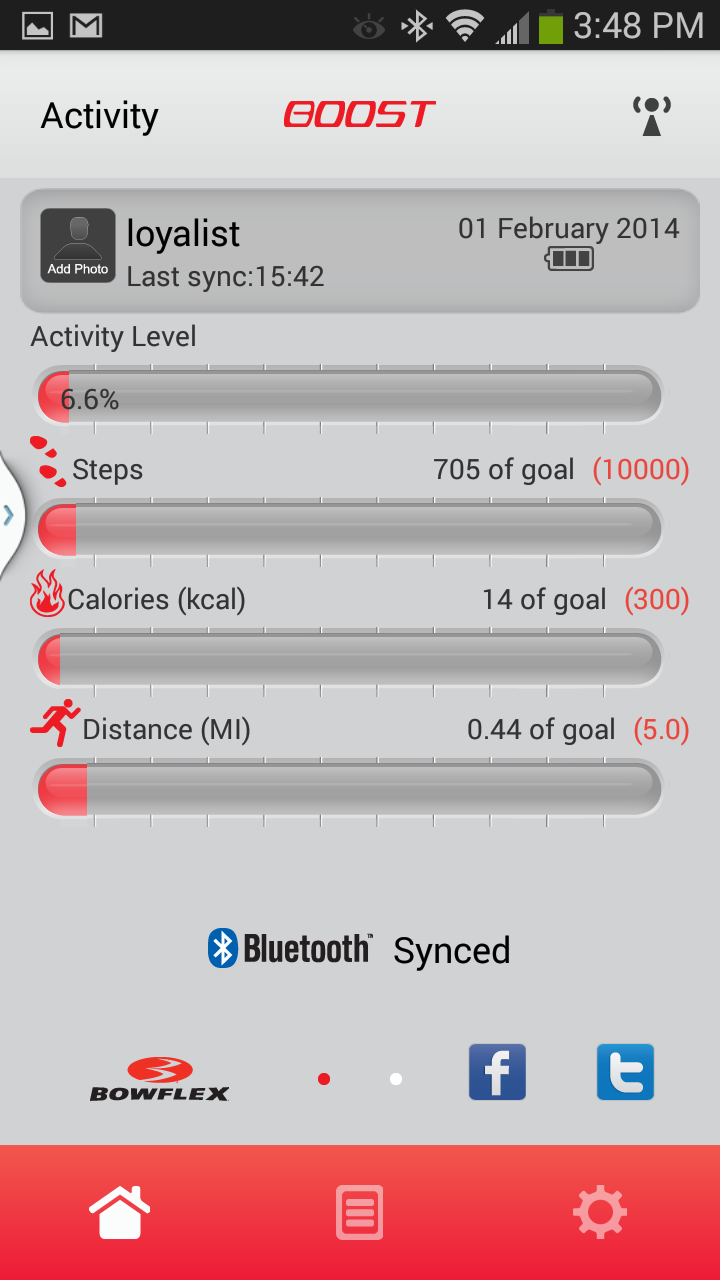Open the activity log tab
This screenshot has height=1280, width=720.
point(359,1213)
